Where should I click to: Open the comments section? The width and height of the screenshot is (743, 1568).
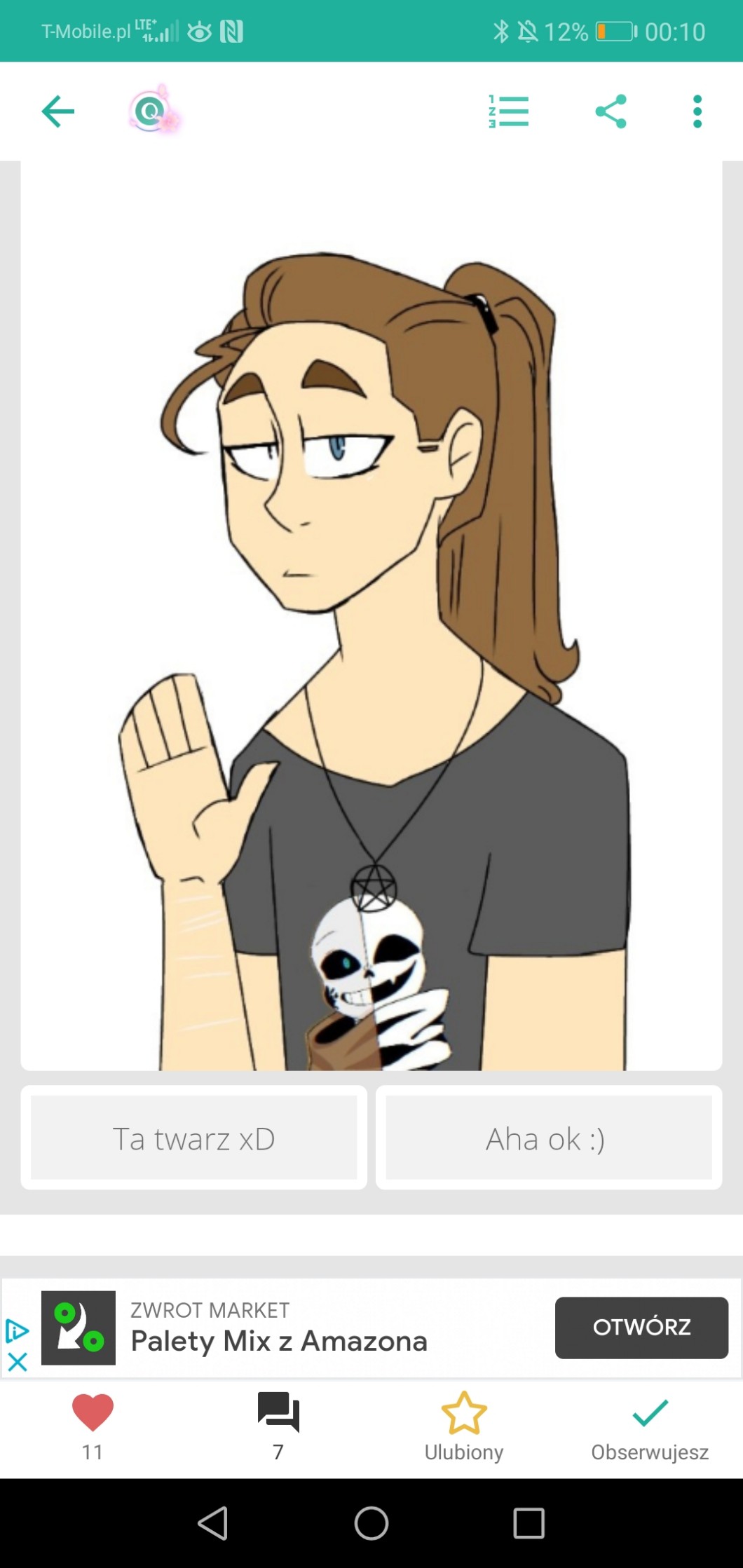[x=278, y=1412]
